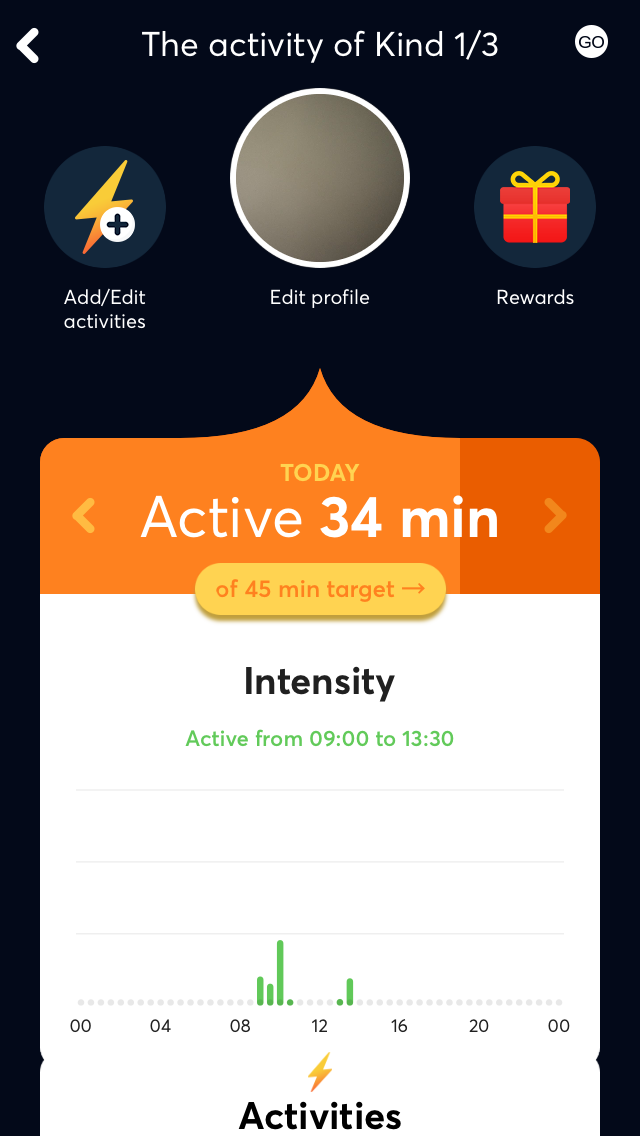Tap the GO badge icon
Screen dimensions: 640x1136
coord(591,42)
